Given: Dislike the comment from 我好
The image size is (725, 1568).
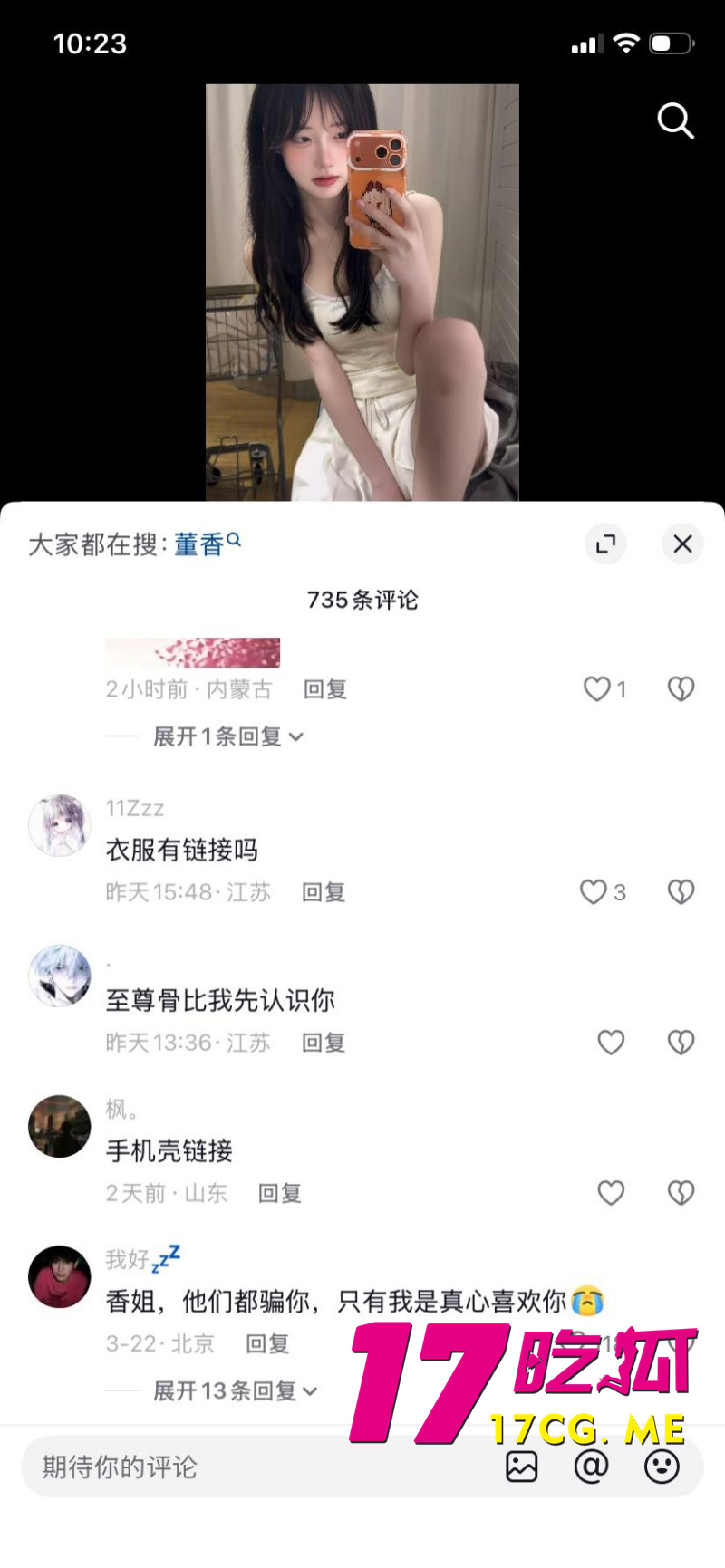Looking at the screenshot, I should pyautogui.click(x=681, y=1344).
